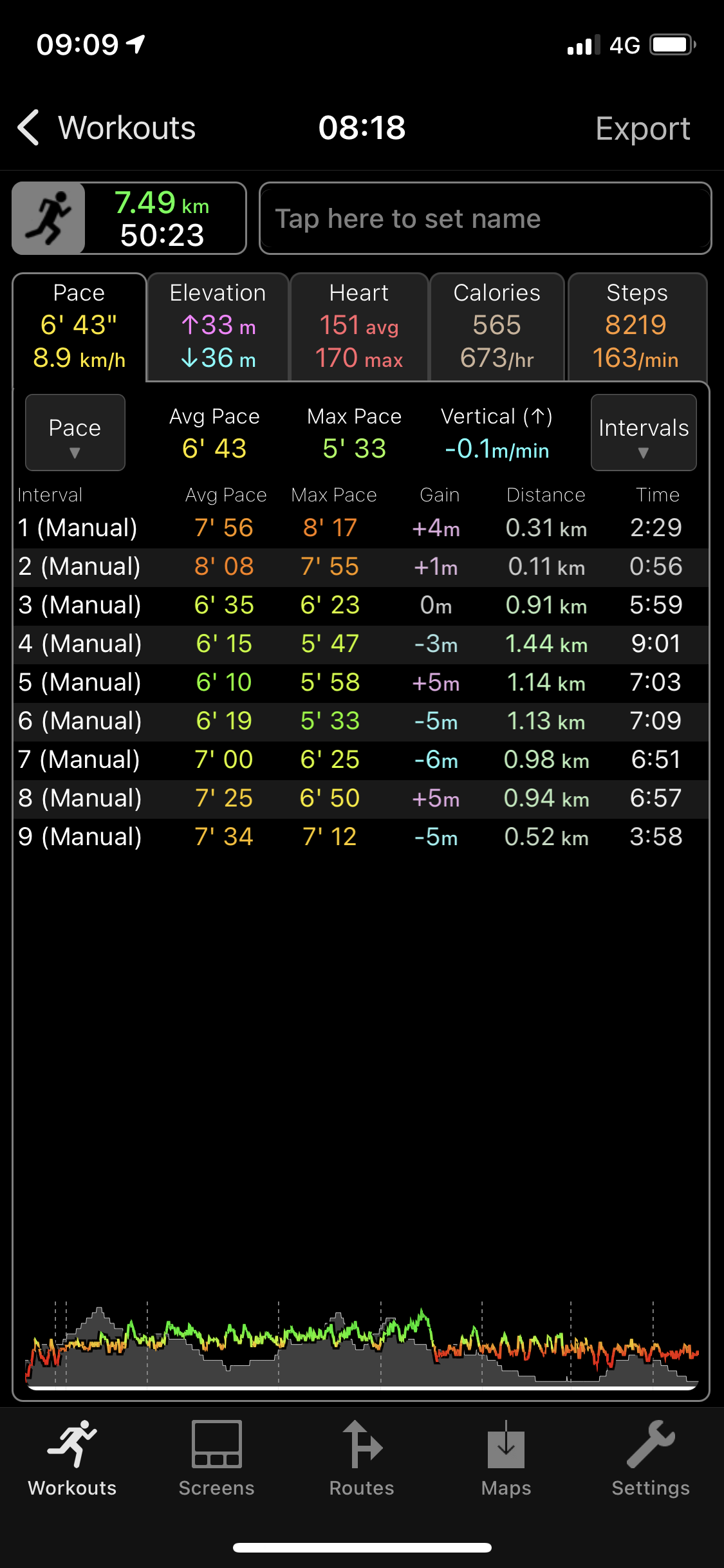Open the Workouts bottom tab
The height and width of the screenshot is (1568, 724).
coord(72,1459)
